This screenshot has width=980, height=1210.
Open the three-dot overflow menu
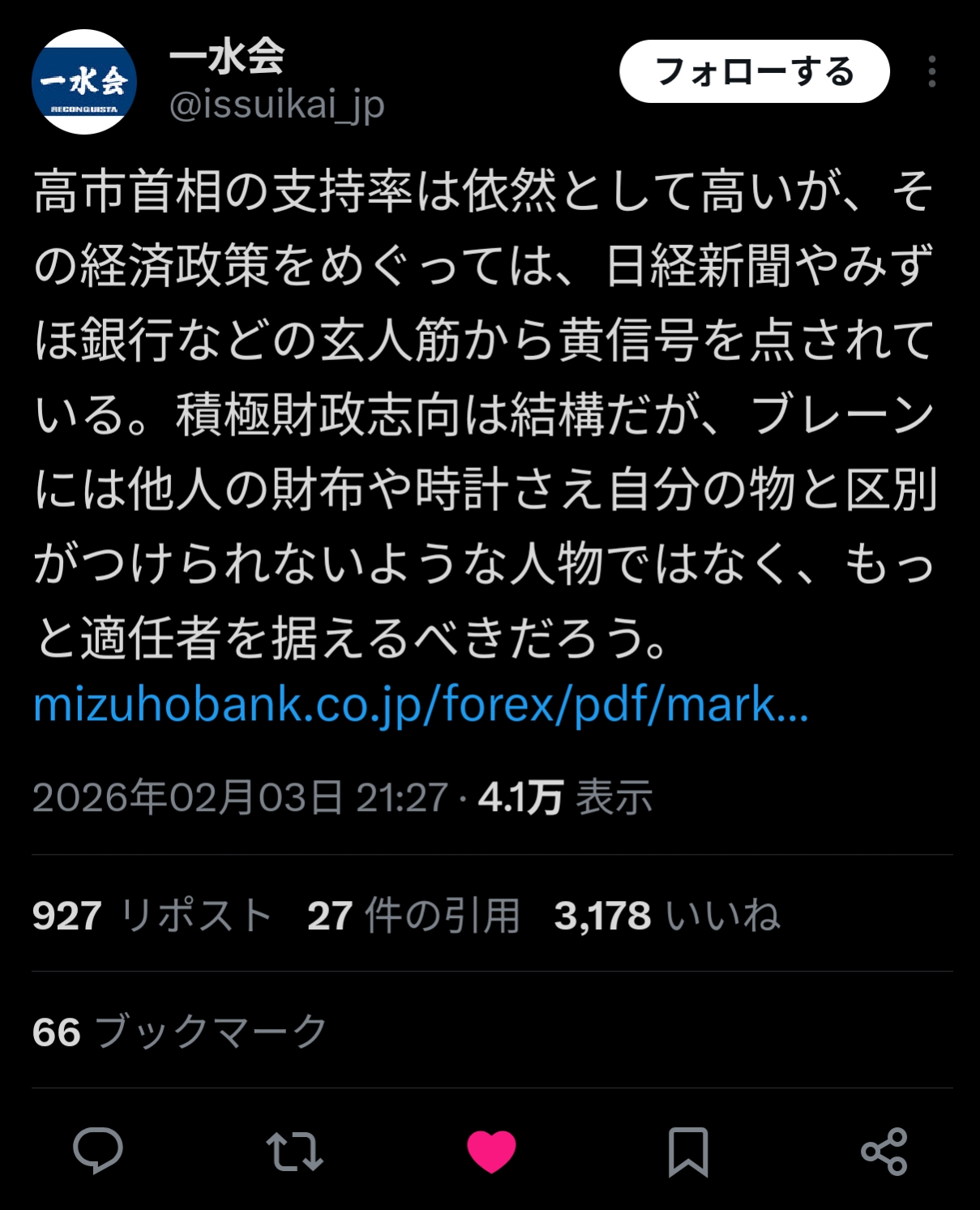(932, 71)
